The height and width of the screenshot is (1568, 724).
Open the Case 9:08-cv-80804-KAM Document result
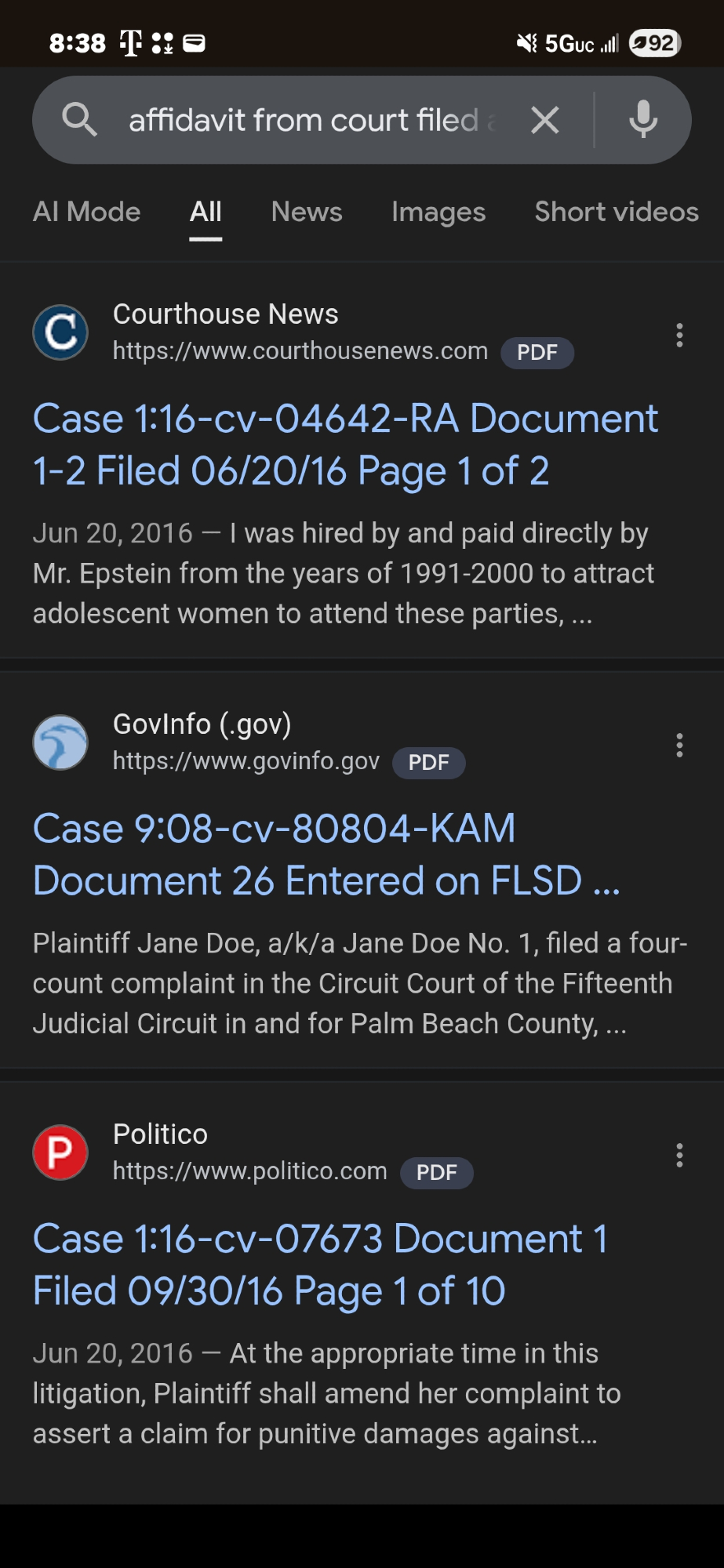326,854
